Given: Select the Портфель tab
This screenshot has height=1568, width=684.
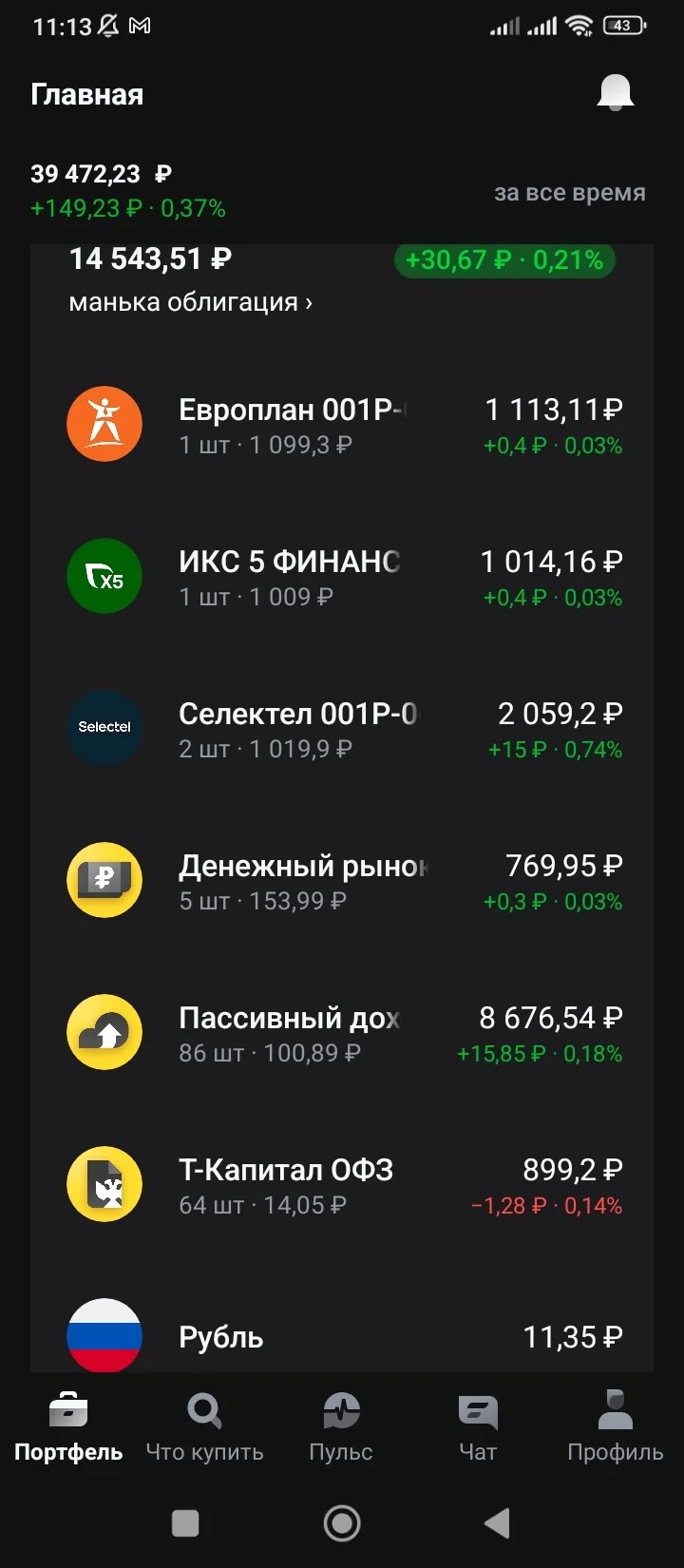Looking at the screenshot, I should 68,1427.
